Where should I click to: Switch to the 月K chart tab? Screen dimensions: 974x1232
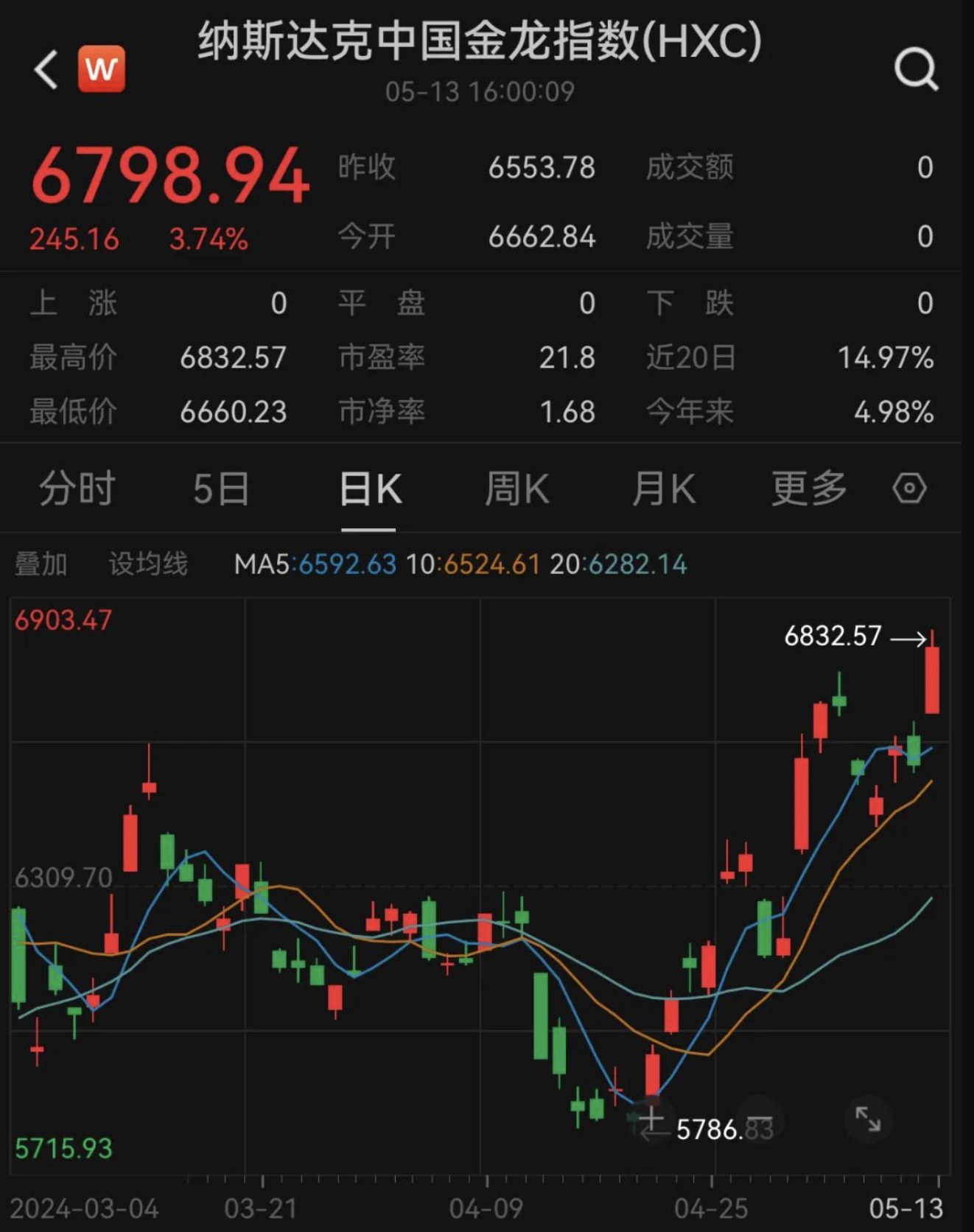coord(663,489)
